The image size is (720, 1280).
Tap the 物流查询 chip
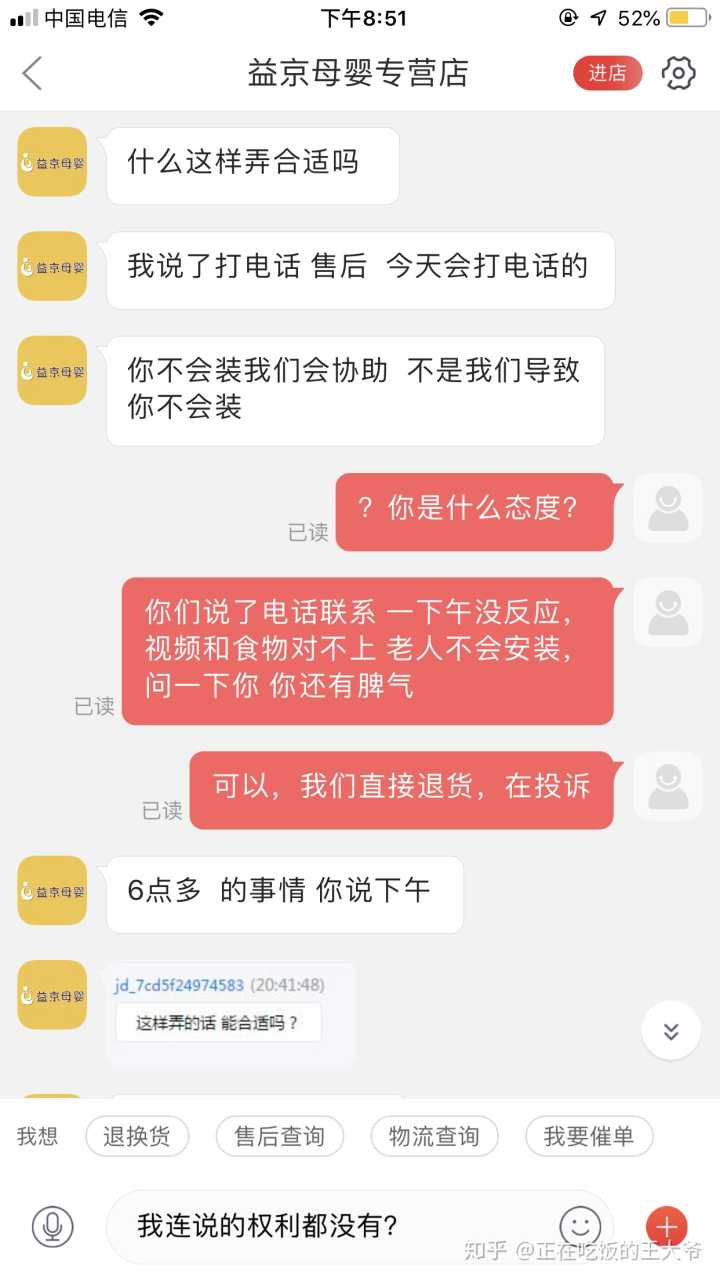[434, 1137]
